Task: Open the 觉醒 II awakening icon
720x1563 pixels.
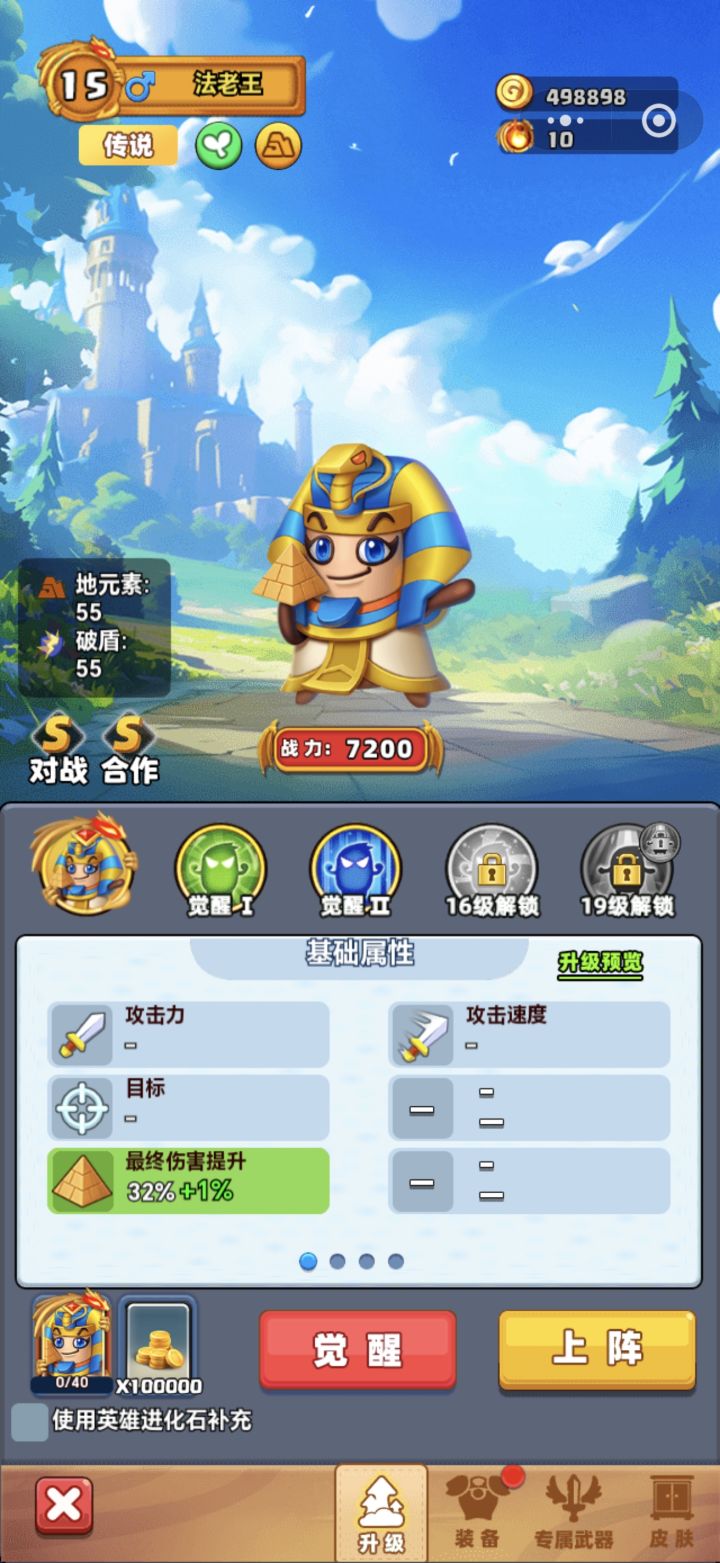Action: pos(356,868)
